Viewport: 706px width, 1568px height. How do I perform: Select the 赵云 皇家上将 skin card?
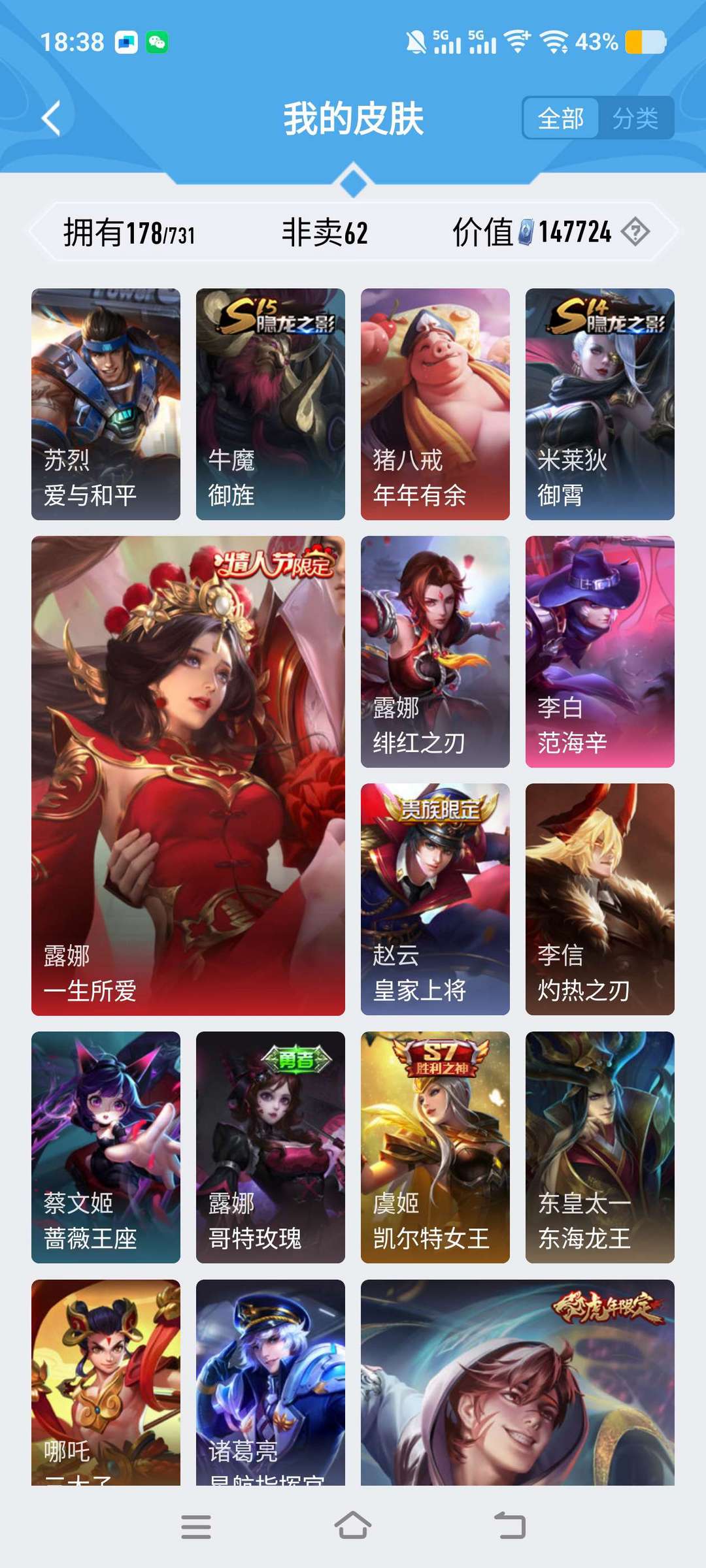[x=435, y=900]
